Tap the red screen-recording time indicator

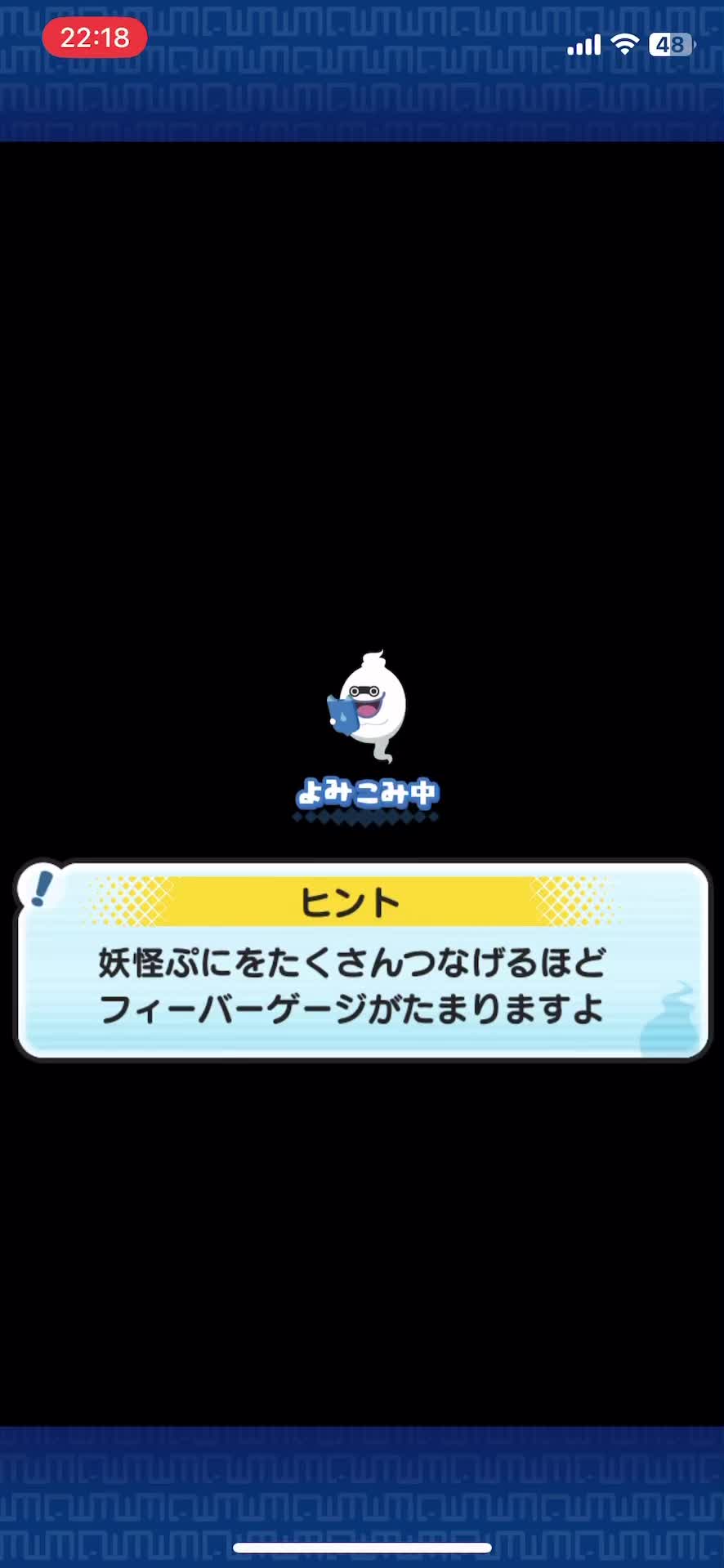(95, 38)
